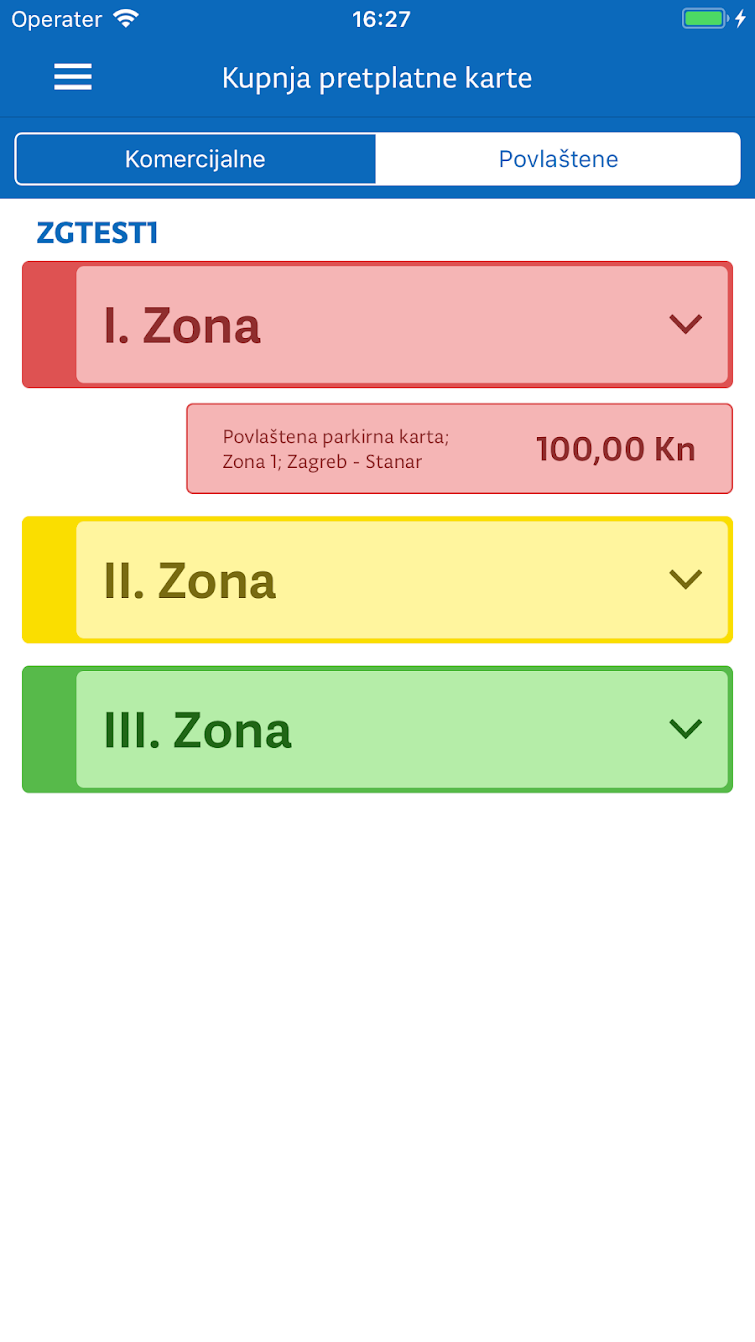Viewport: 755px width, 1342px height.
Task: Expand the II. Zona section
Action: point(378,580)
